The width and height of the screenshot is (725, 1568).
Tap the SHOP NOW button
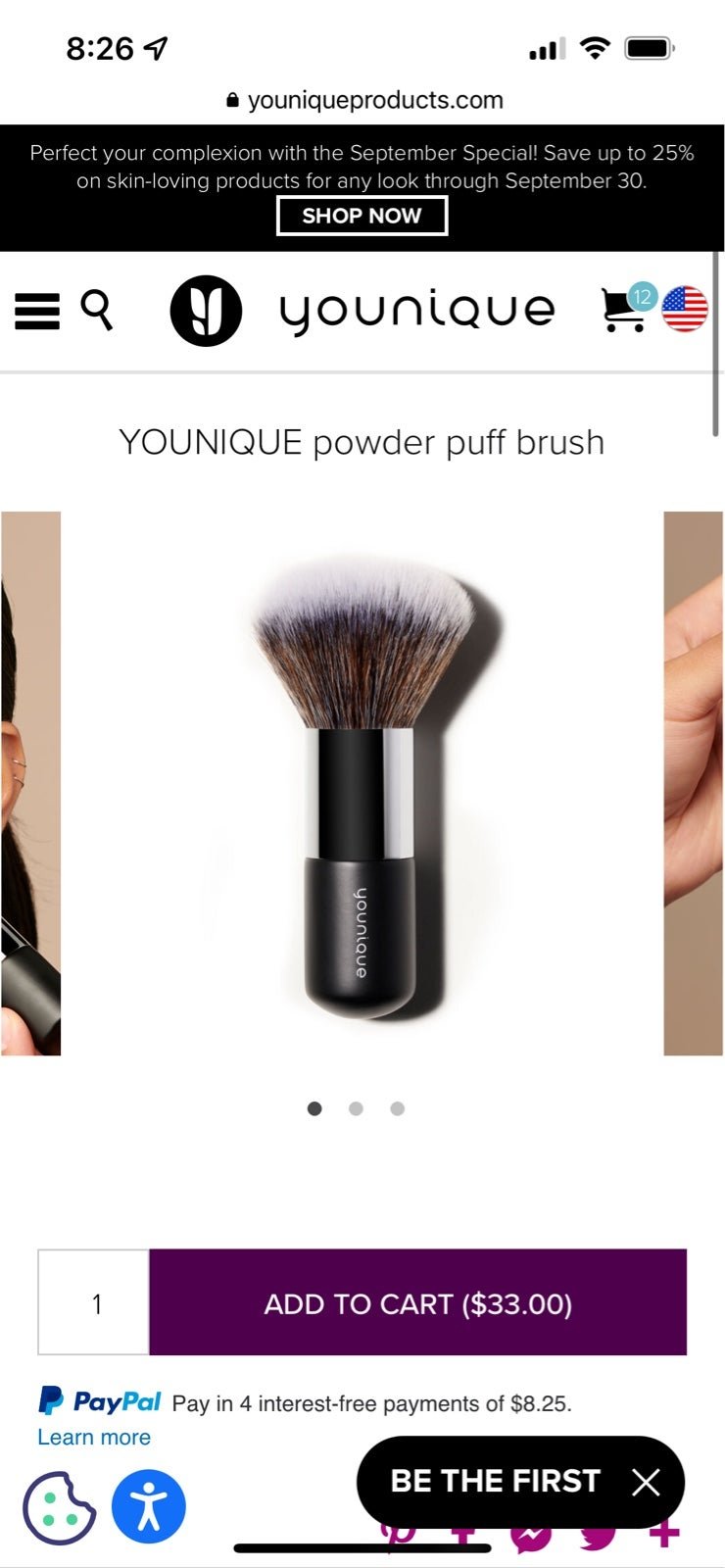point(362,216)
